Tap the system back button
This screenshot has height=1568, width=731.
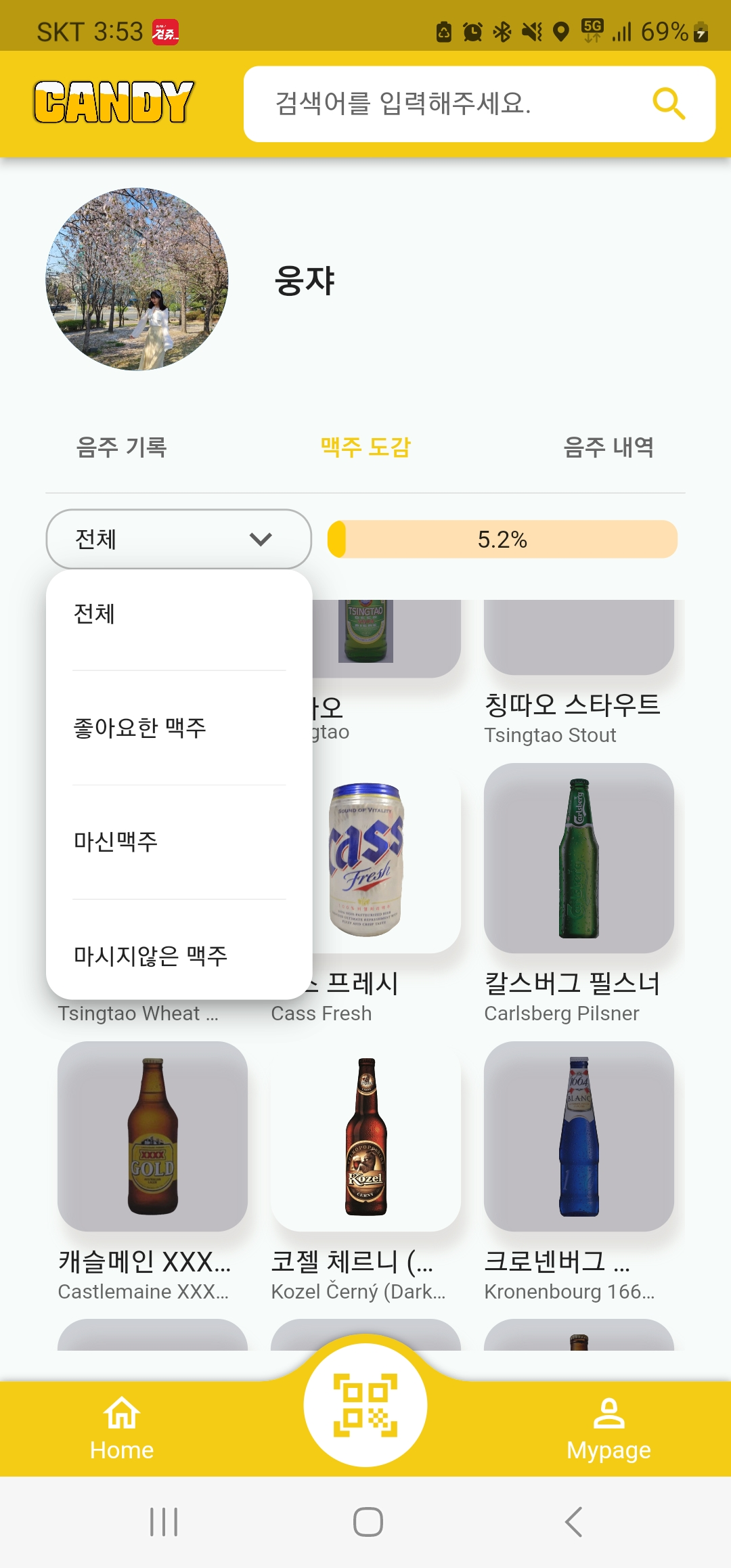tap(573, 1522)
